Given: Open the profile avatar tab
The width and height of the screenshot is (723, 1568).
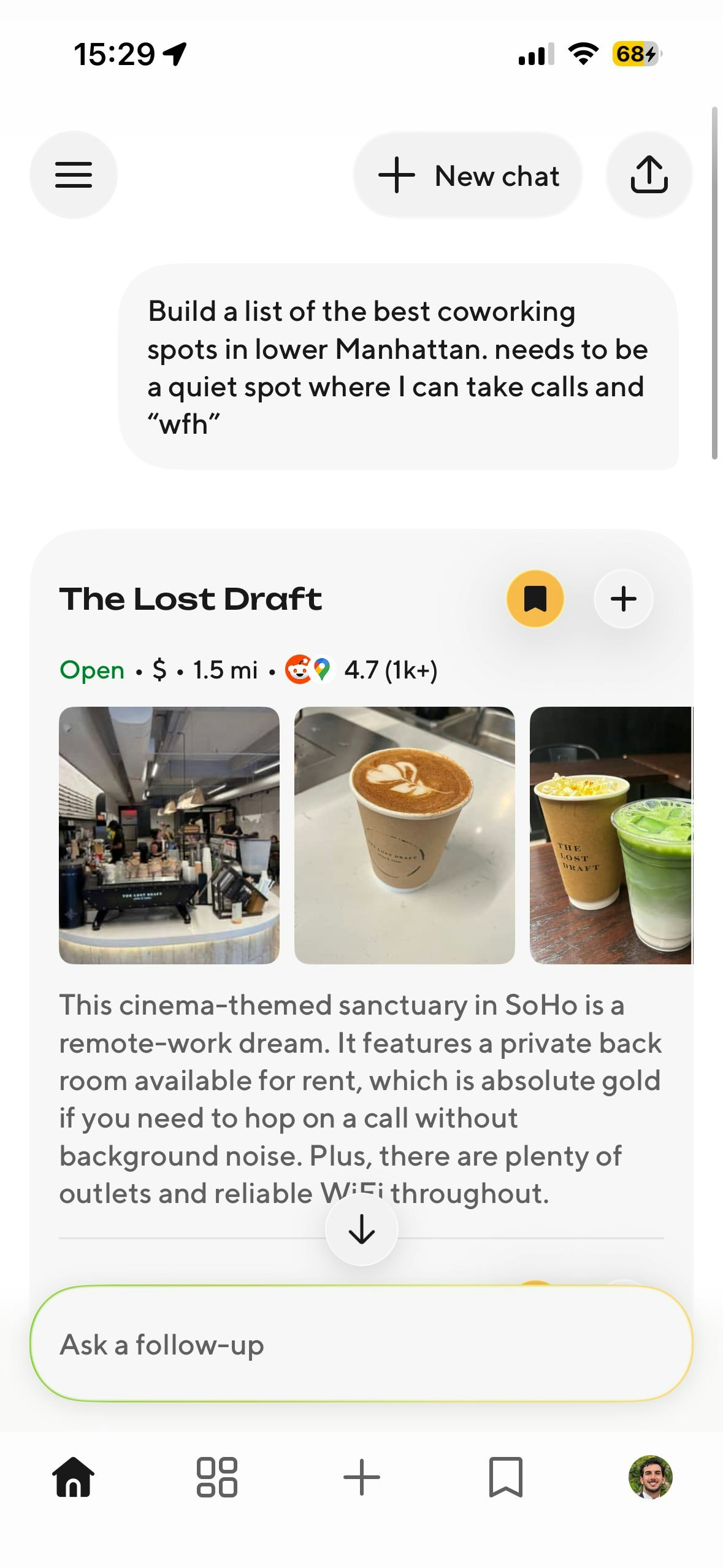Looking at the screenshot, I should click(x=650, y=1477).
